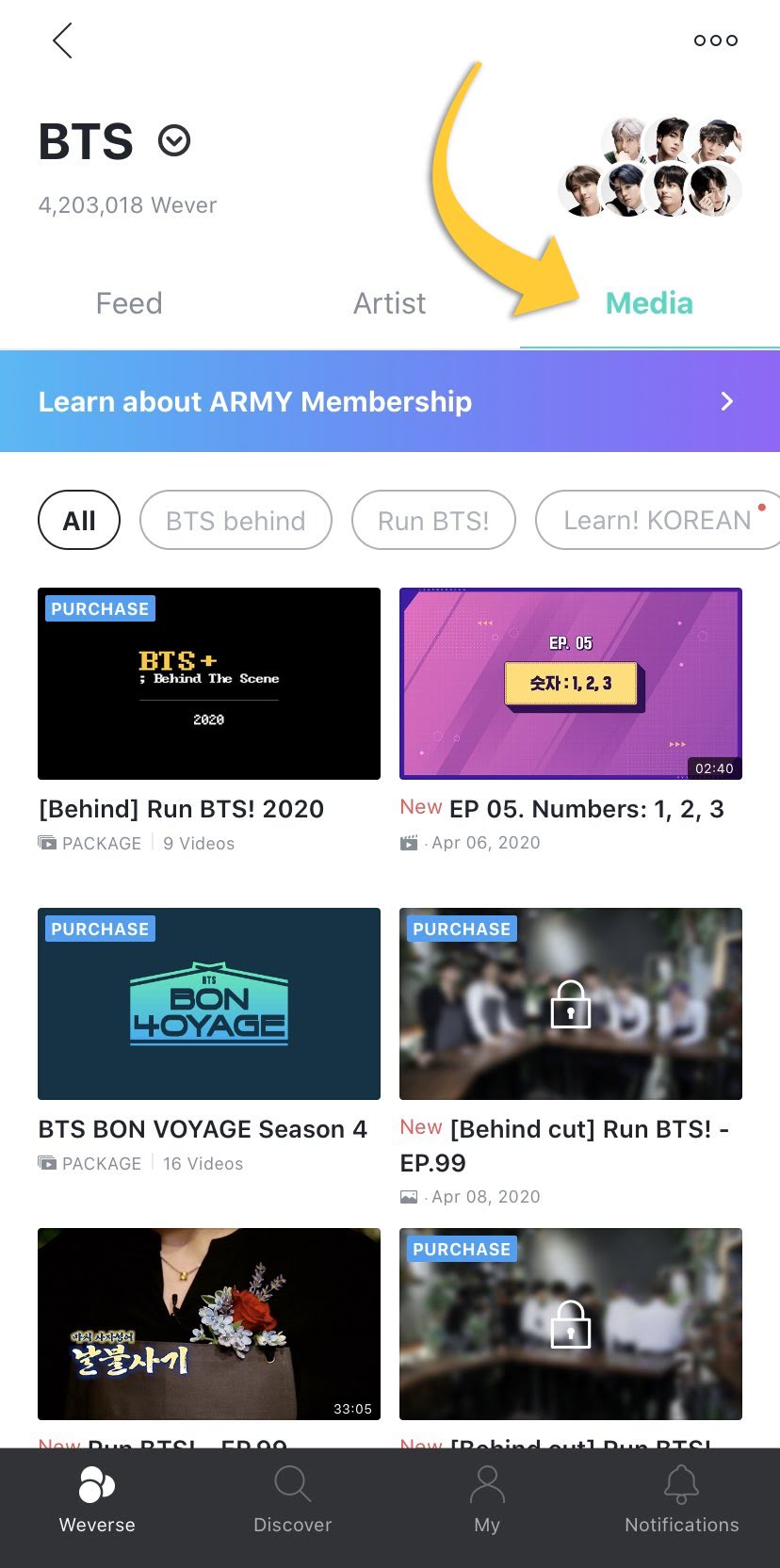Expand the BTS community dropdown
Image resolution: width=780 pixels, height=1568 pixels.
[174, 141]
